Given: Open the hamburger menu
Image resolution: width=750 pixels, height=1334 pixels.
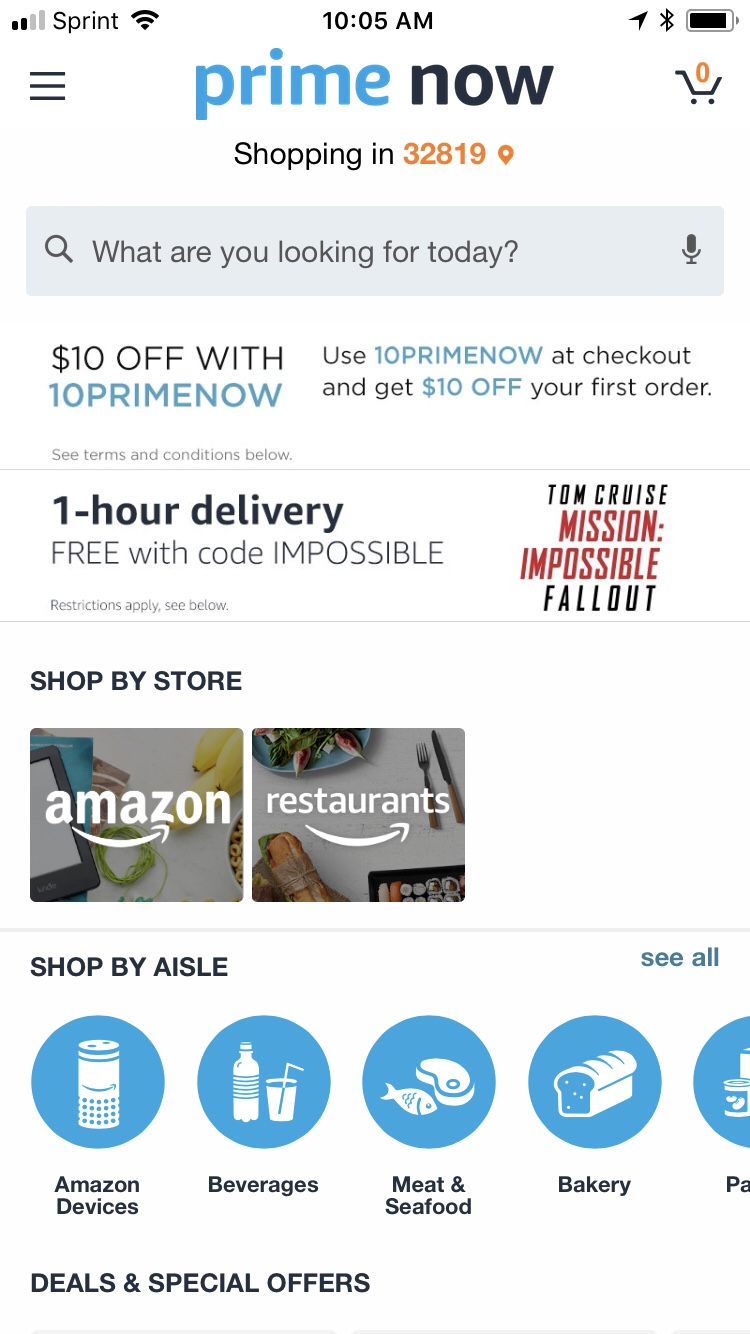Looking at the screenshot, I should [47, 86].
